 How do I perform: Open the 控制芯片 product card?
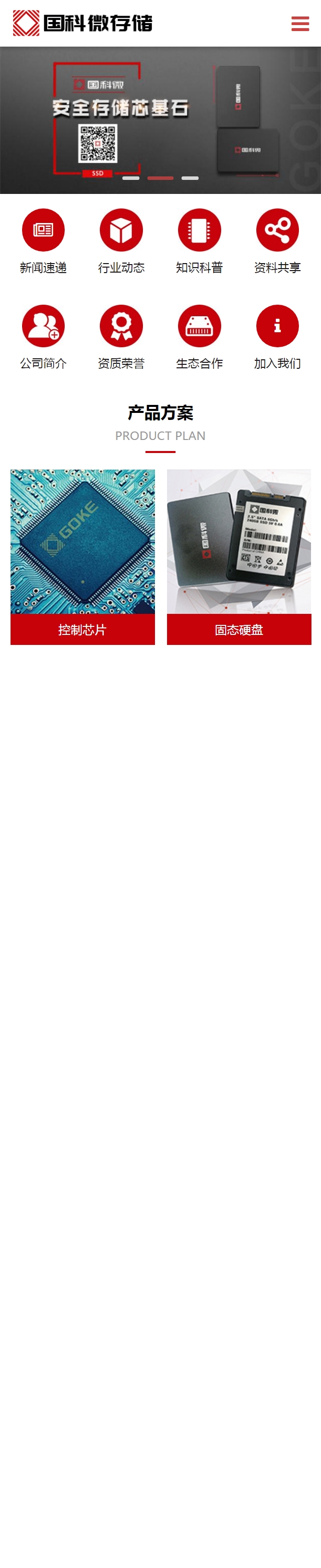coord(83,556)
